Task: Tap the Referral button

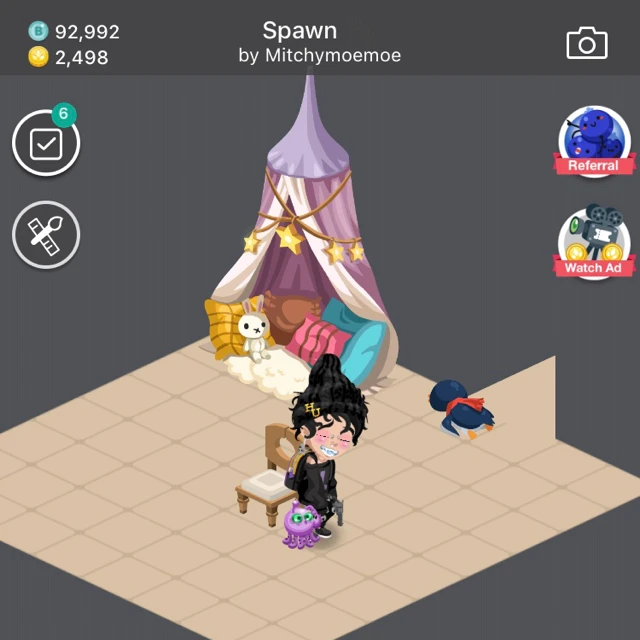Action: point(593,141)
